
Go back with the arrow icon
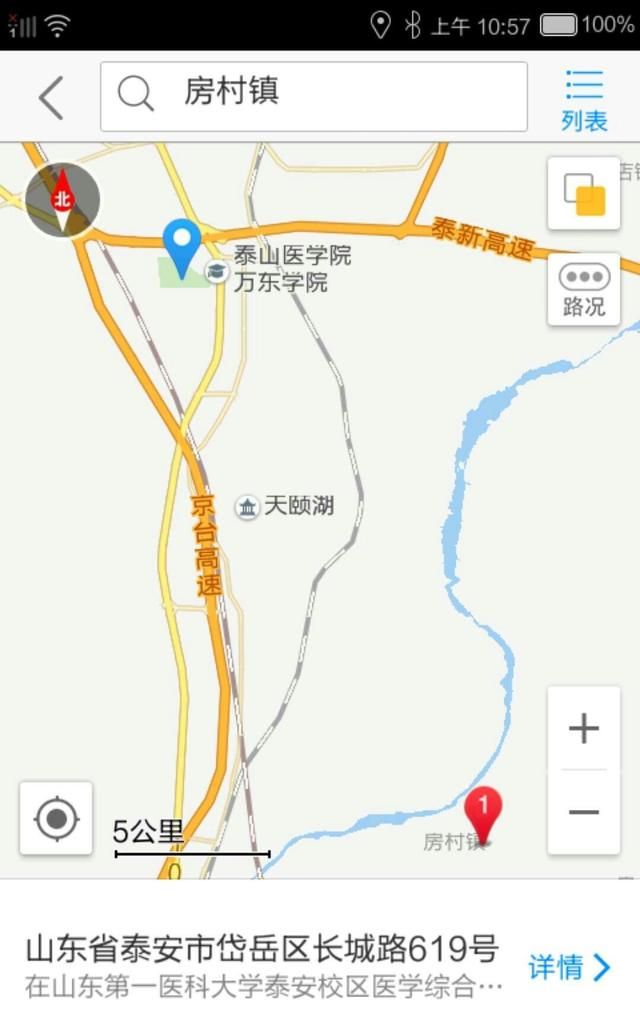[x=52, y=97]
